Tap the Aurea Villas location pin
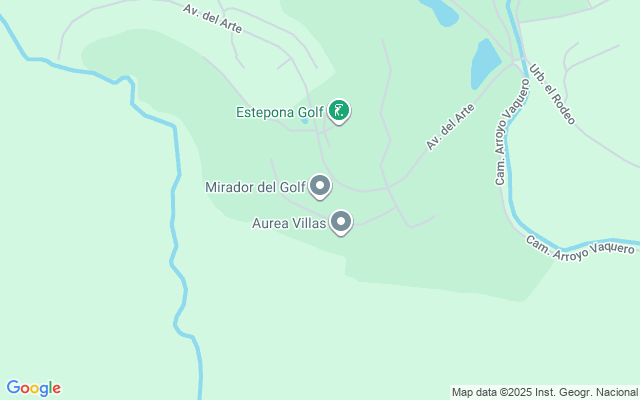 341,222
